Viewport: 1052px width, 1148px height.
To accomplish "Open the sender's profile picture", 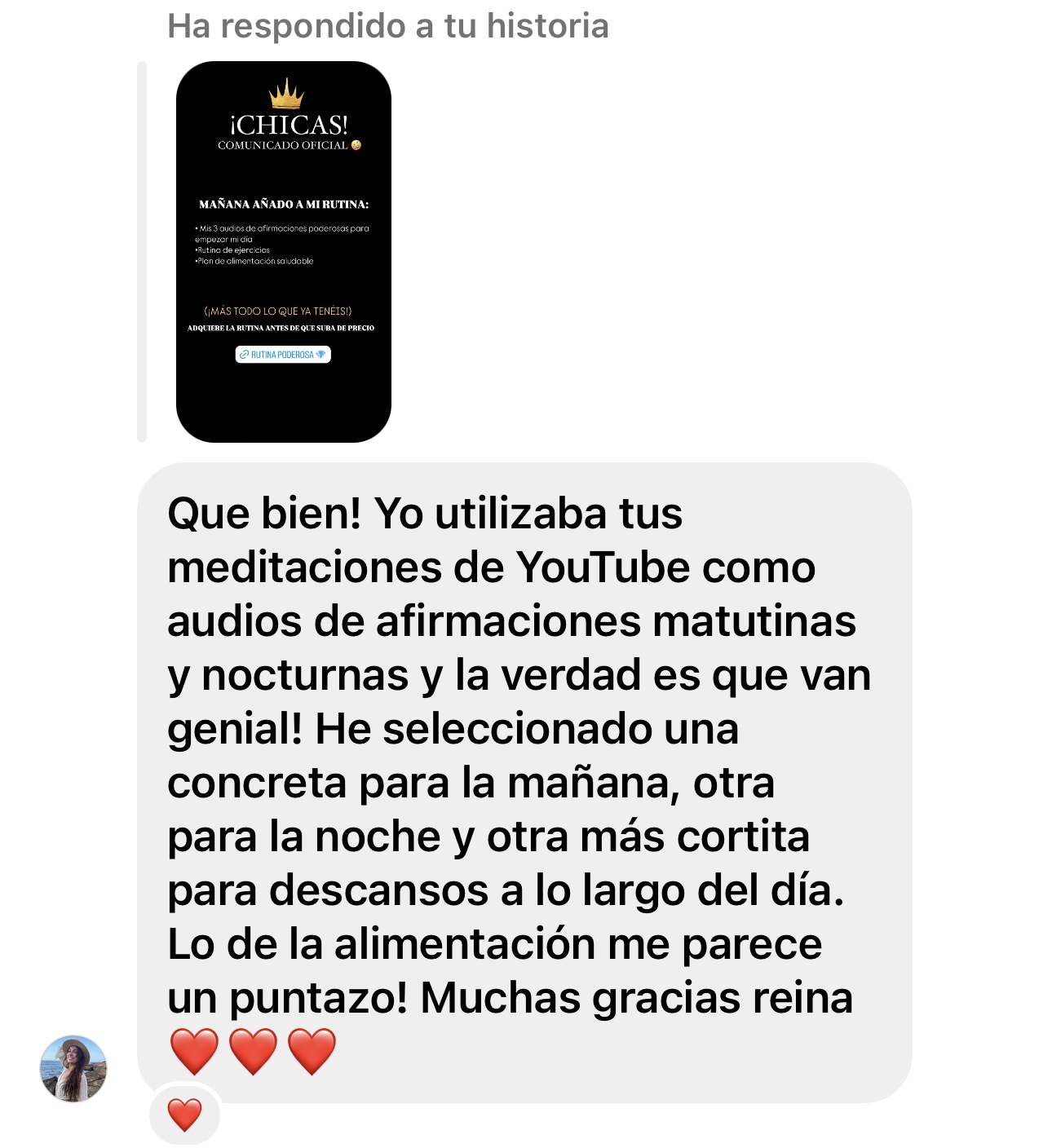I will click(x=73, y=1068).
